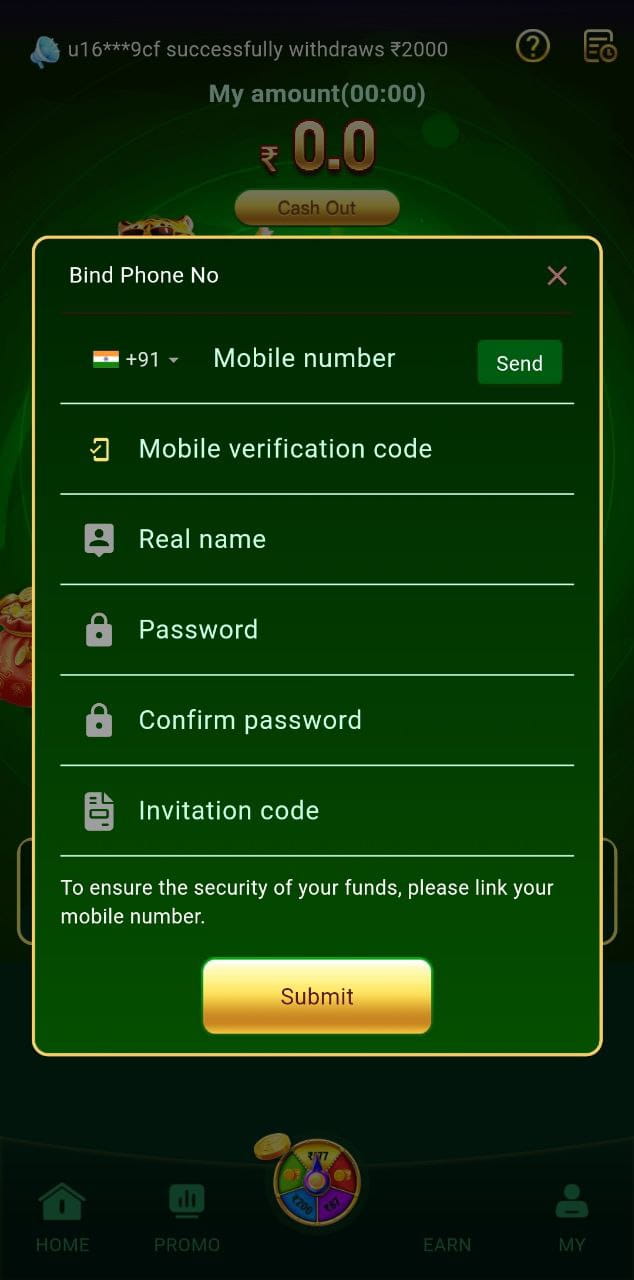This screenshot has width=634, height=1280.
Task: Go to the PROMO tab
Action: [187, 1217]
